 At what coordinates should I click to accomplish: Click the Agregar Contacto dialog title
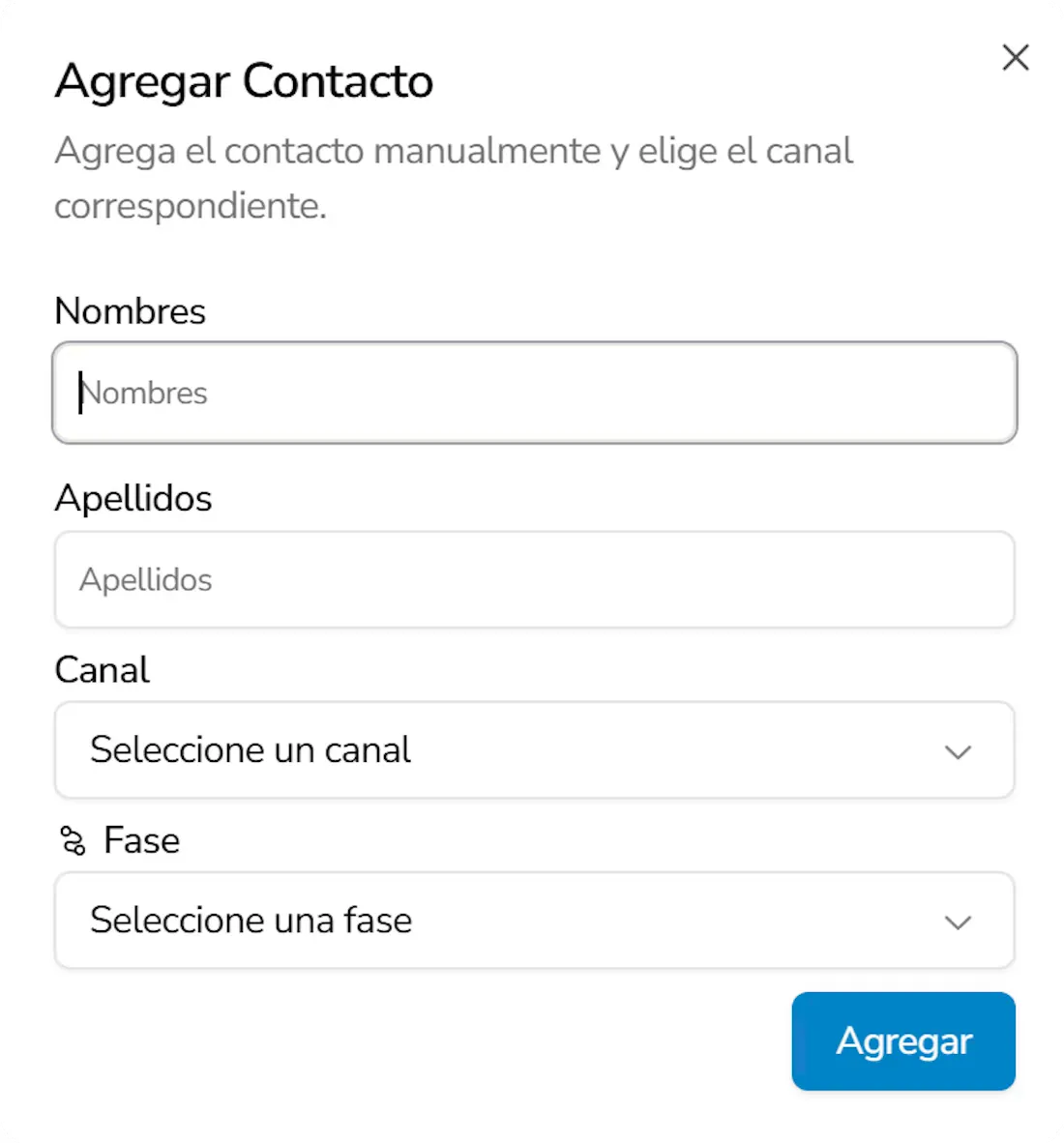(x=244, y=82)
